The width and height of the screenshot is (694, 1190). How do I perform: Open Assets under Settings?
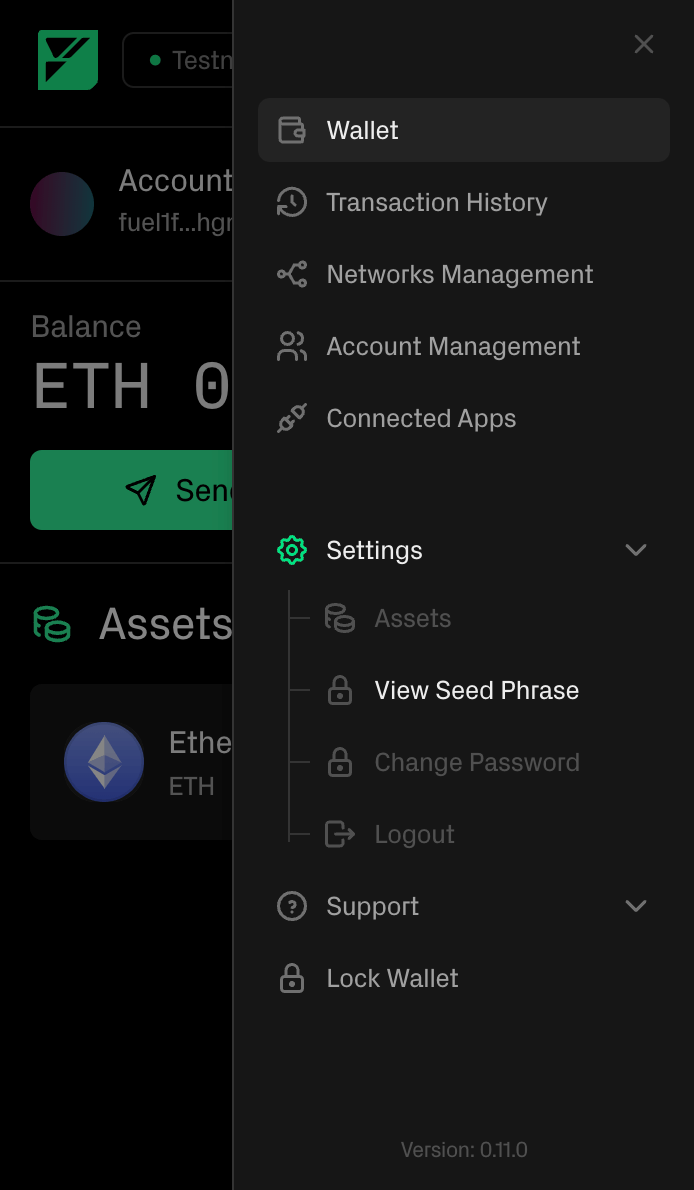point(412,618)
